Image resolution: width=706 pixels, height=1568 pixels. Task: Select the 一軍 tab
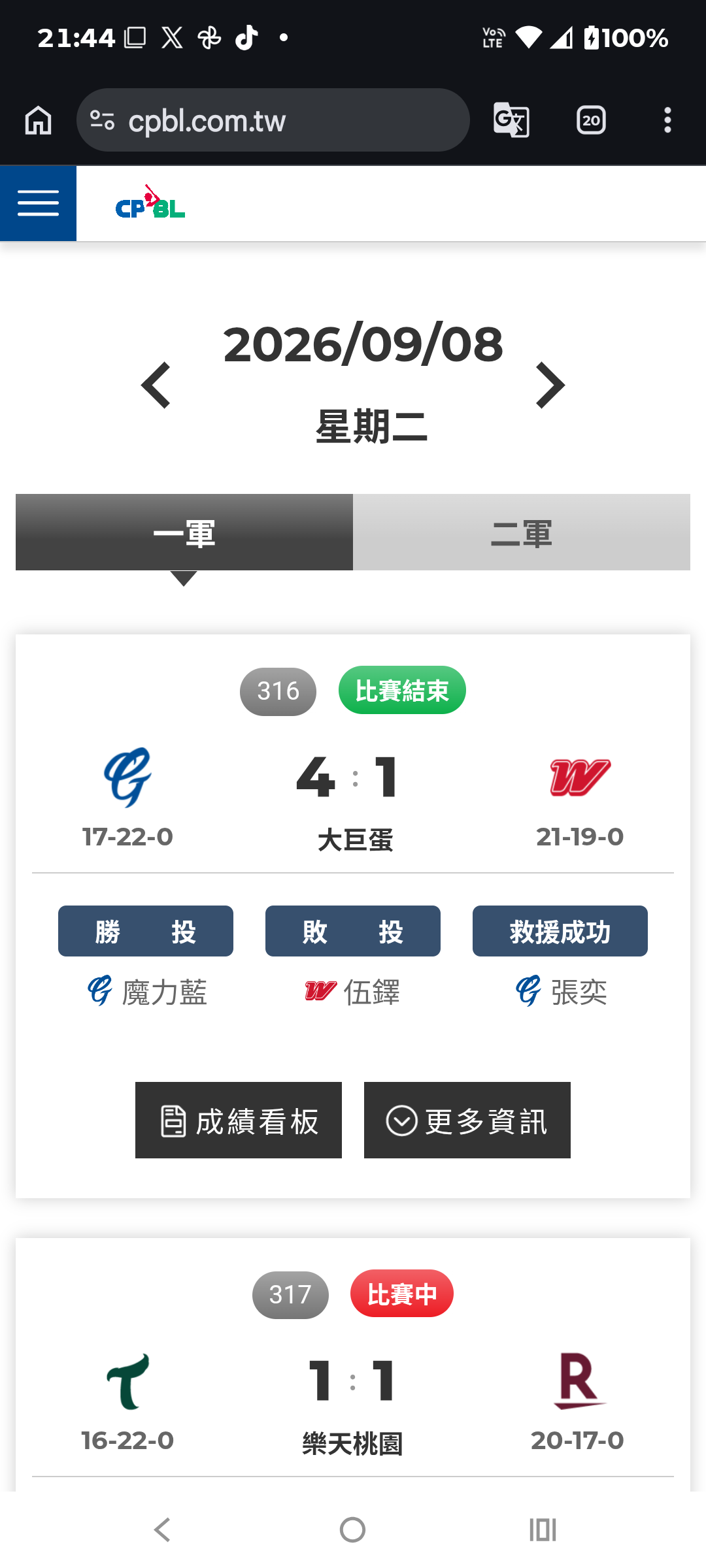(x=184, y=532)
